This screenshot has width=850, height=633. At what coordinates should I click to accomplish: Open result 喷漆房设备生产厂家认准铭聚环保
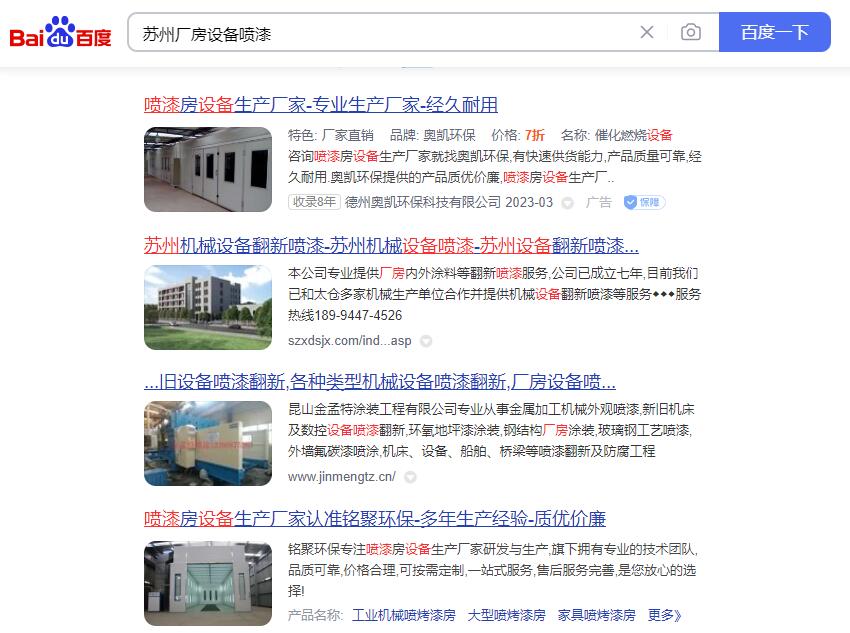375,519
